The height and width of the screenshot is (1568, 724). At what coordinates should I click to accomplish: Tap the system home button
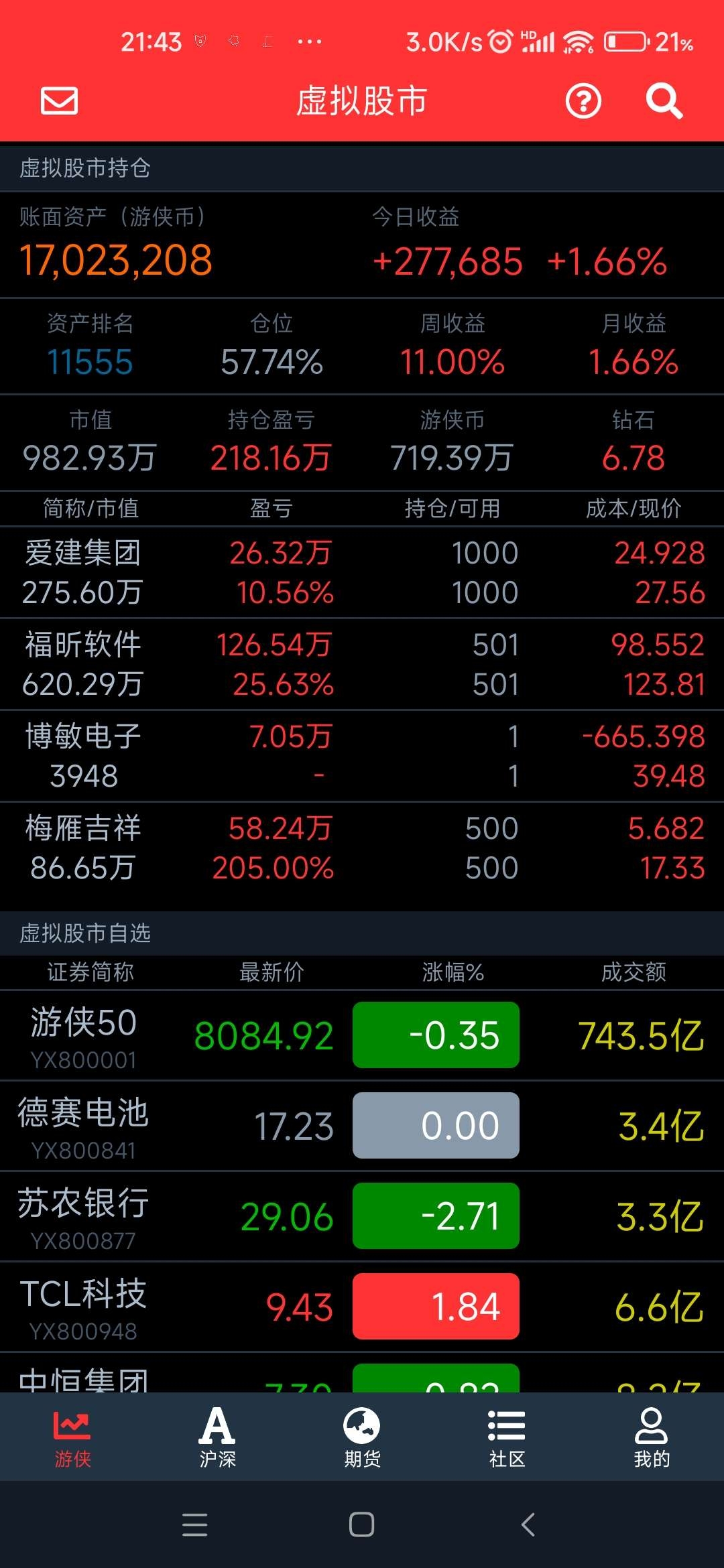tap(362, 1524)
